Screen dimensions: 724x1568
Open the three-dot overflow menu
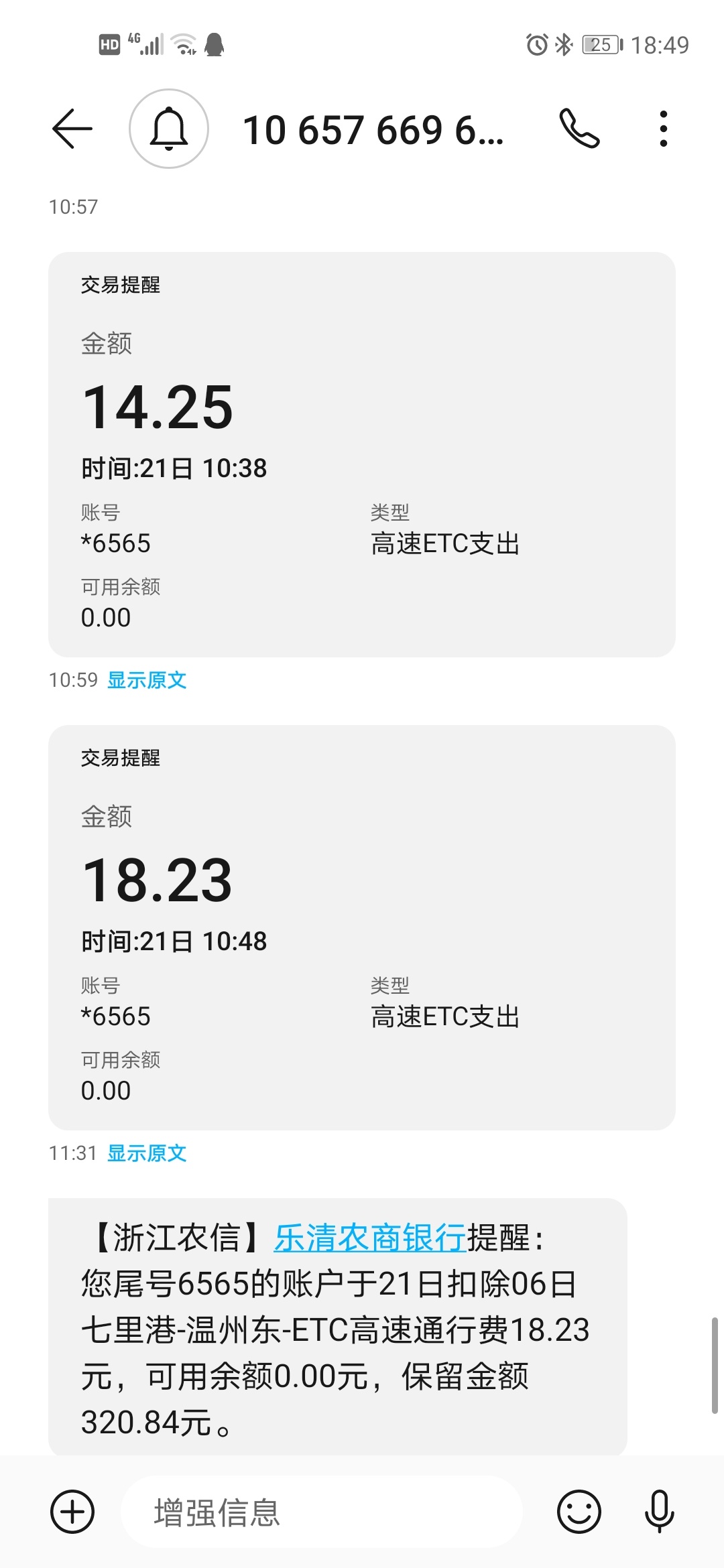[x=663, y=128]
